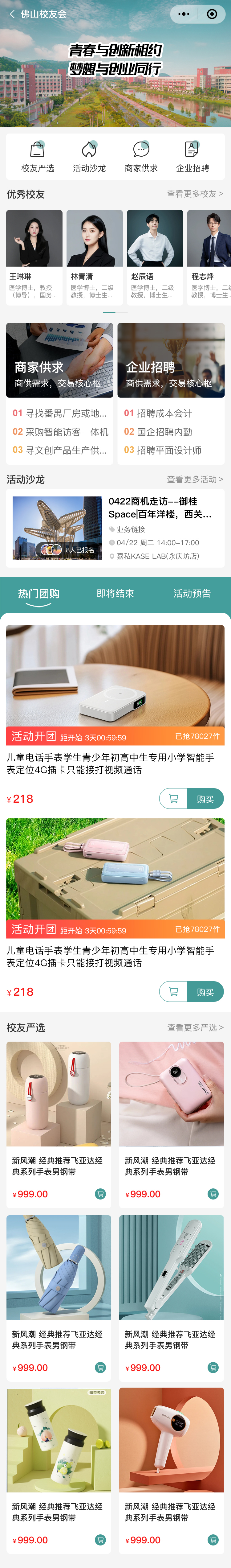The width and height of the screenshot is (231, 1568).
Task: Open the 商家供求 banner card
Action: 59,360
